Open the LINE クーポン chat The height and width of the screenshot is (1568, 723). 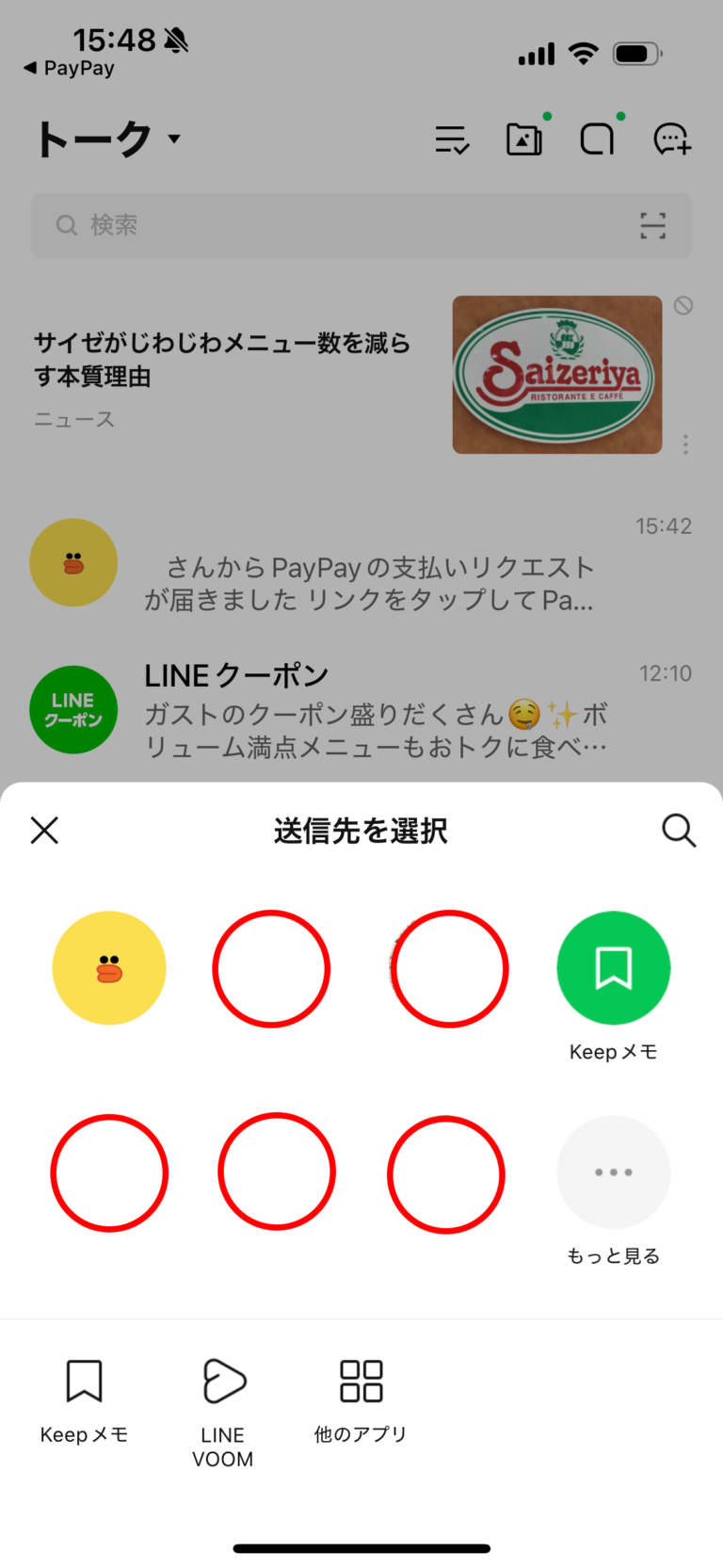[x=361, y=709]
